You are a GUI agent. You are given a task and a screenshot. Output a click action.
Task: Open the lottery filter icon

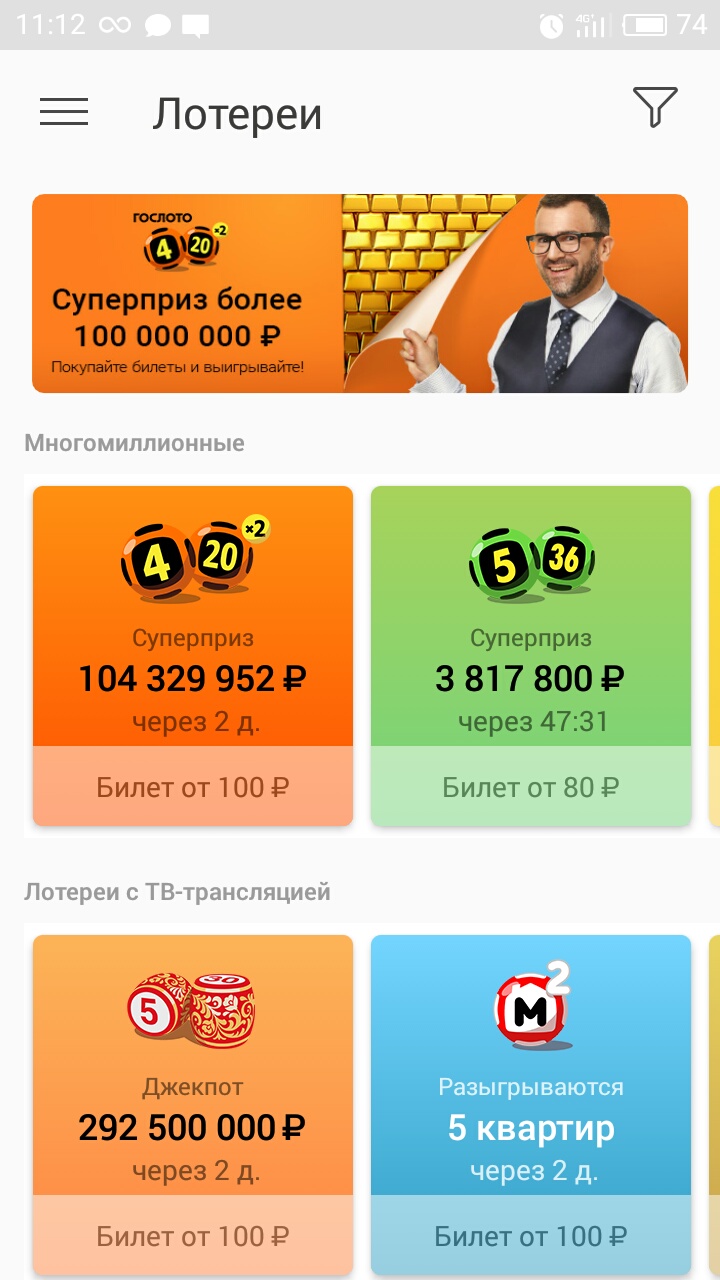[655, 108]
